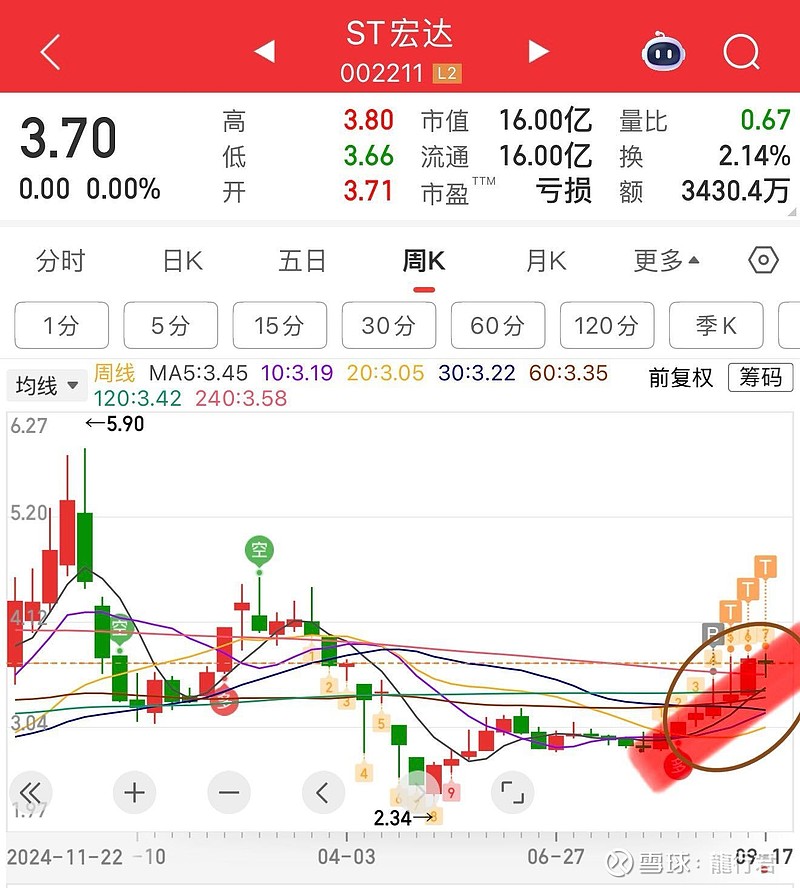This screenshot has width=800, height=888.
Task: Switch to the 日K tab
Action: point(182,262)
